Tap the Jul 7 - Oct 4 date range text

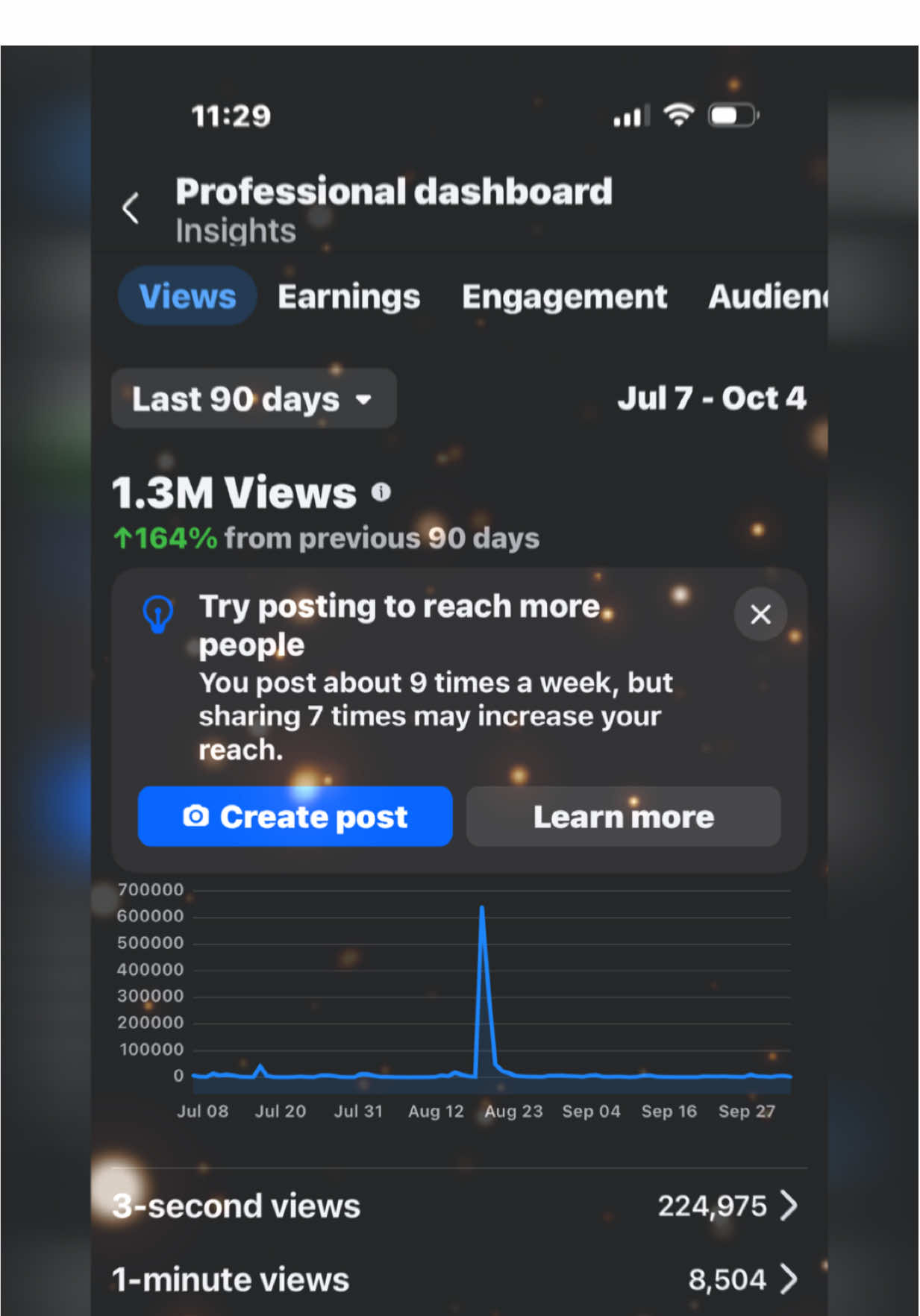[x=713, y=399]
